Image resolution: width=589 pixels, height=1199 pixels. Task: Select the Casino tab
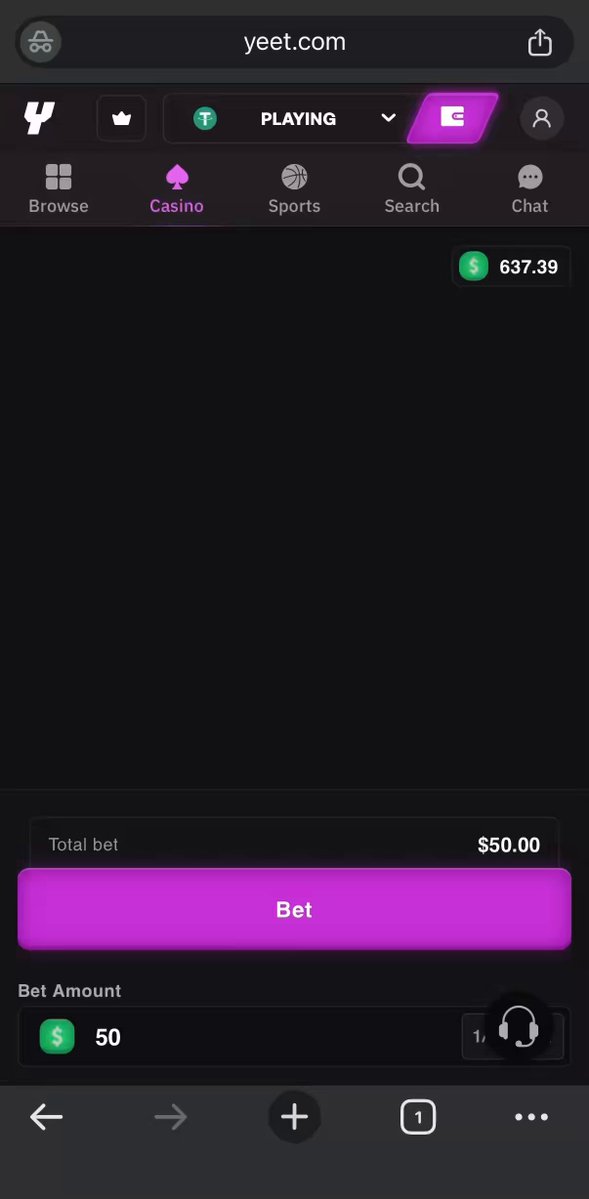pos(177,189)
